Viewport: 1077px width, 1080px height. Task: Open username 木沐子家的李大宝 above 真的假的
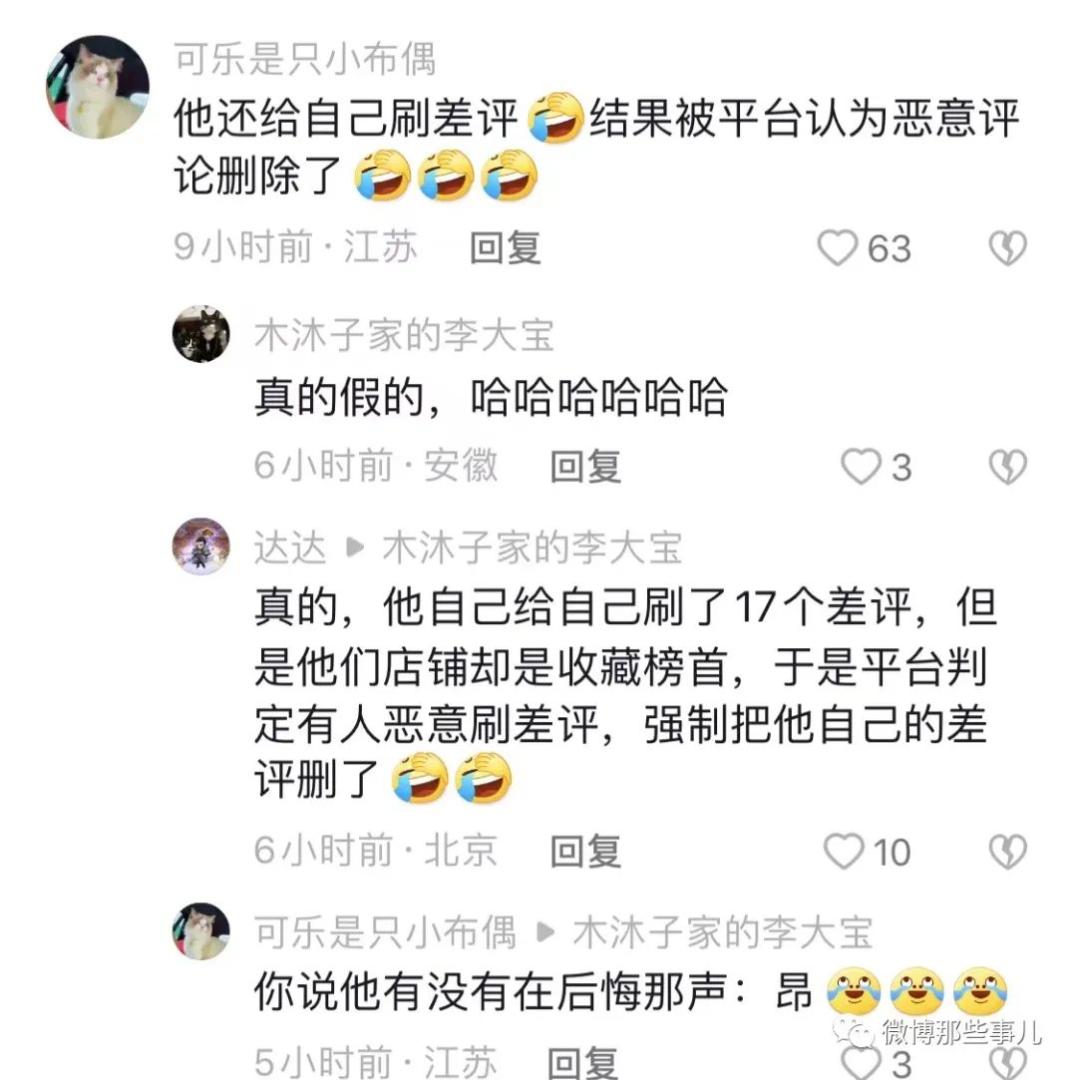404,336
